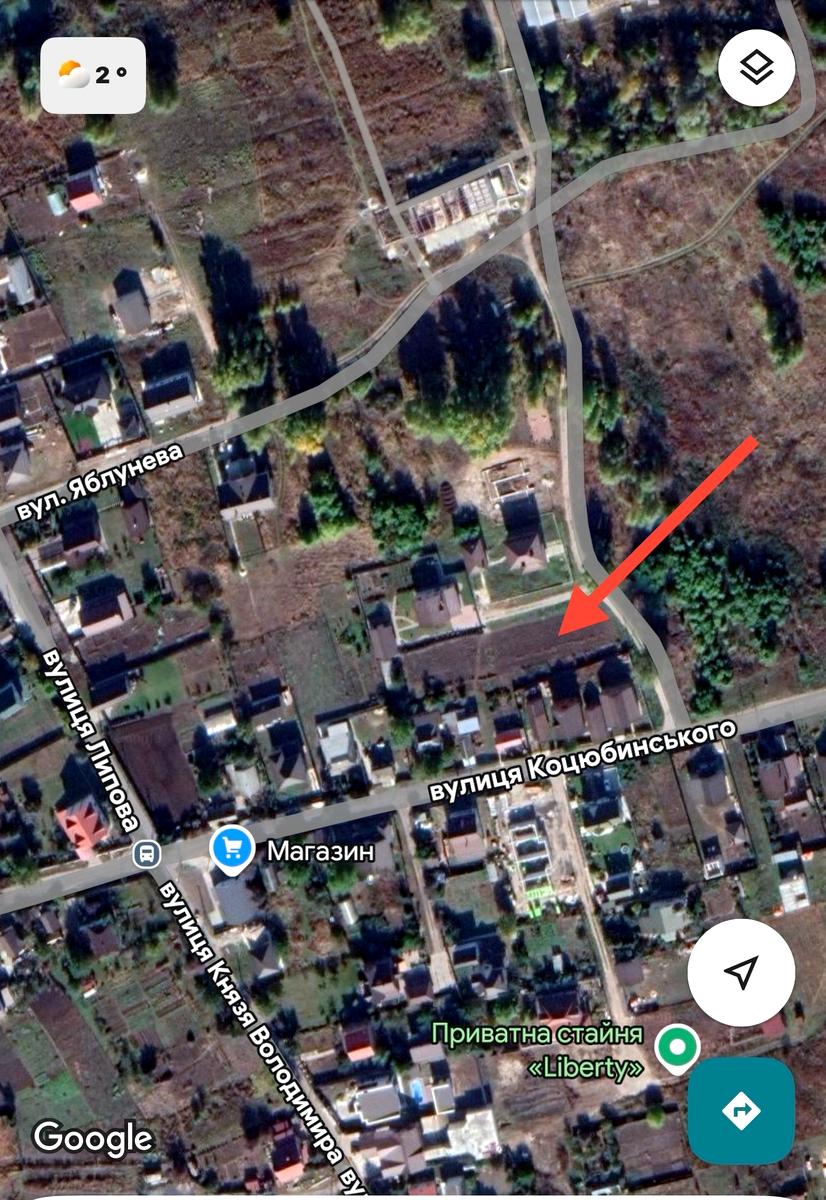826x1200 pixels.
Task: Open directions with the teal button
Action: click(741, 1110)
